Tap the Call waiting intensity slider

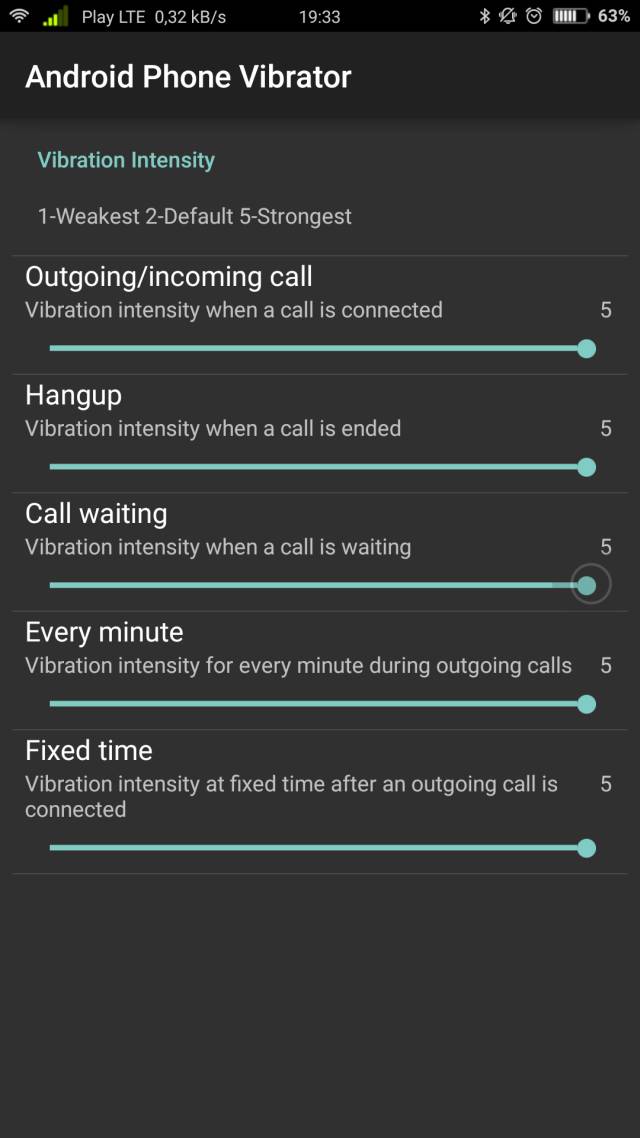point(318,585)
